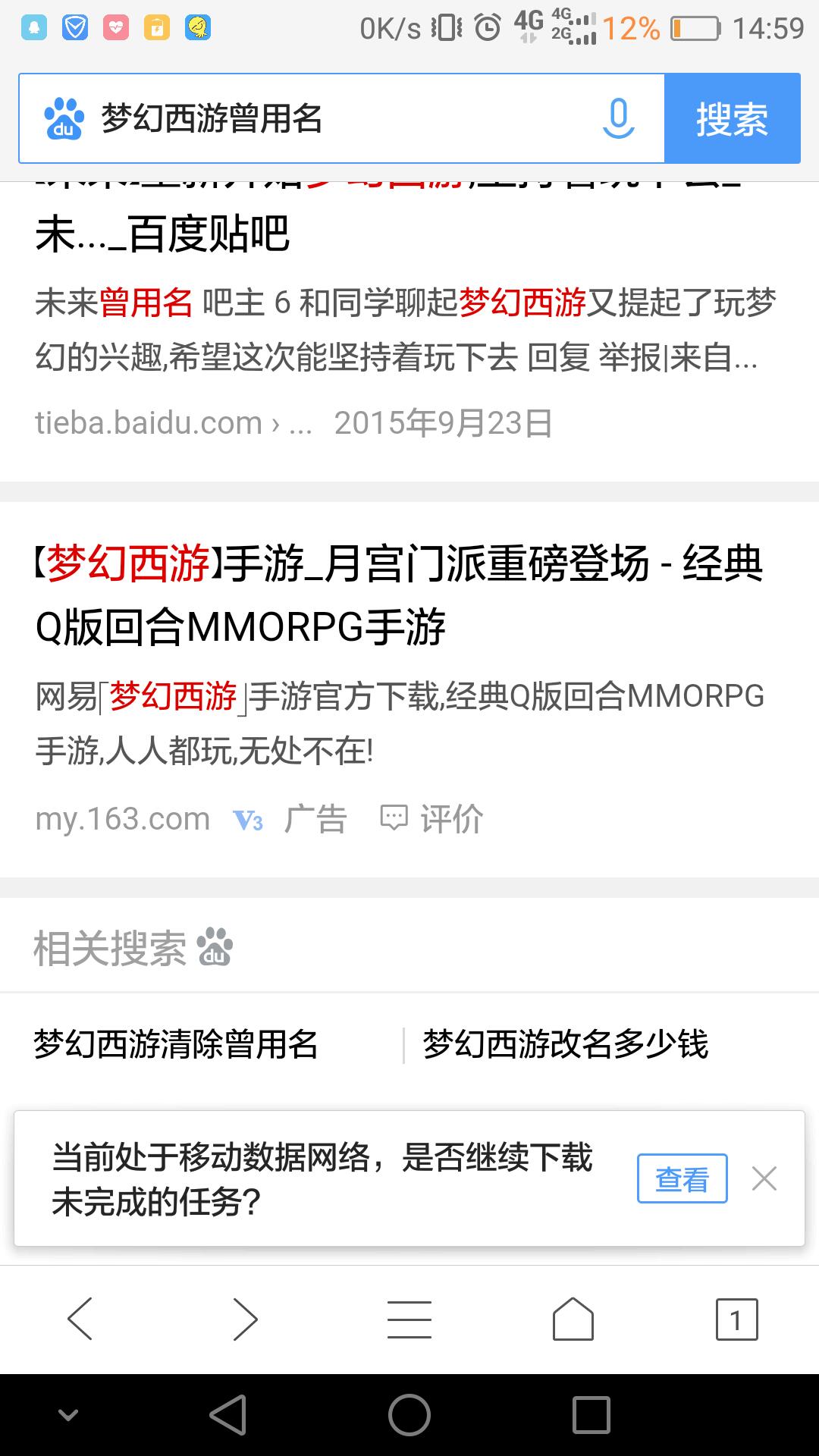Open the browser menu
This screenshot has width=819, height=1456.
pos(409,1319)
